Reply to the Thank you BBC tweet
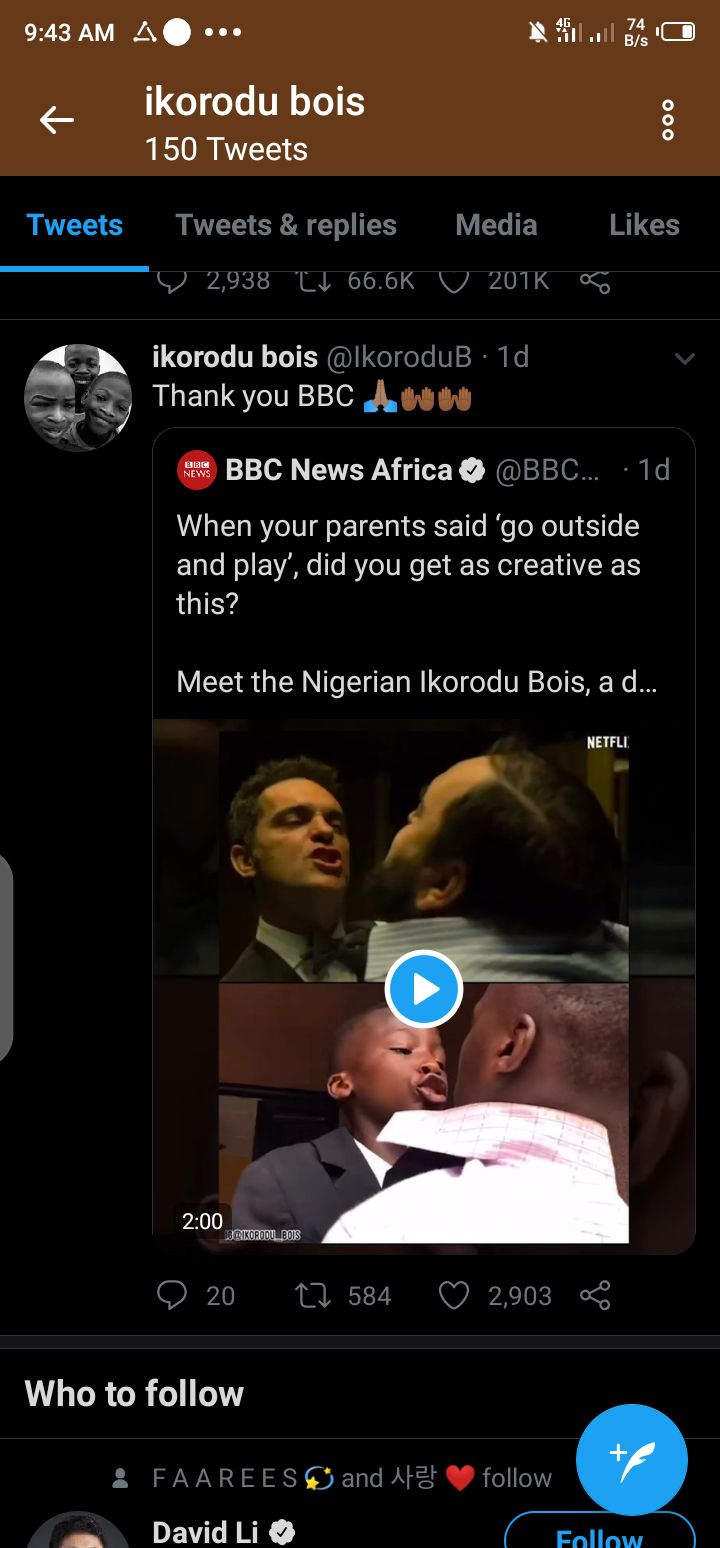 click(x=173, y=1296)
